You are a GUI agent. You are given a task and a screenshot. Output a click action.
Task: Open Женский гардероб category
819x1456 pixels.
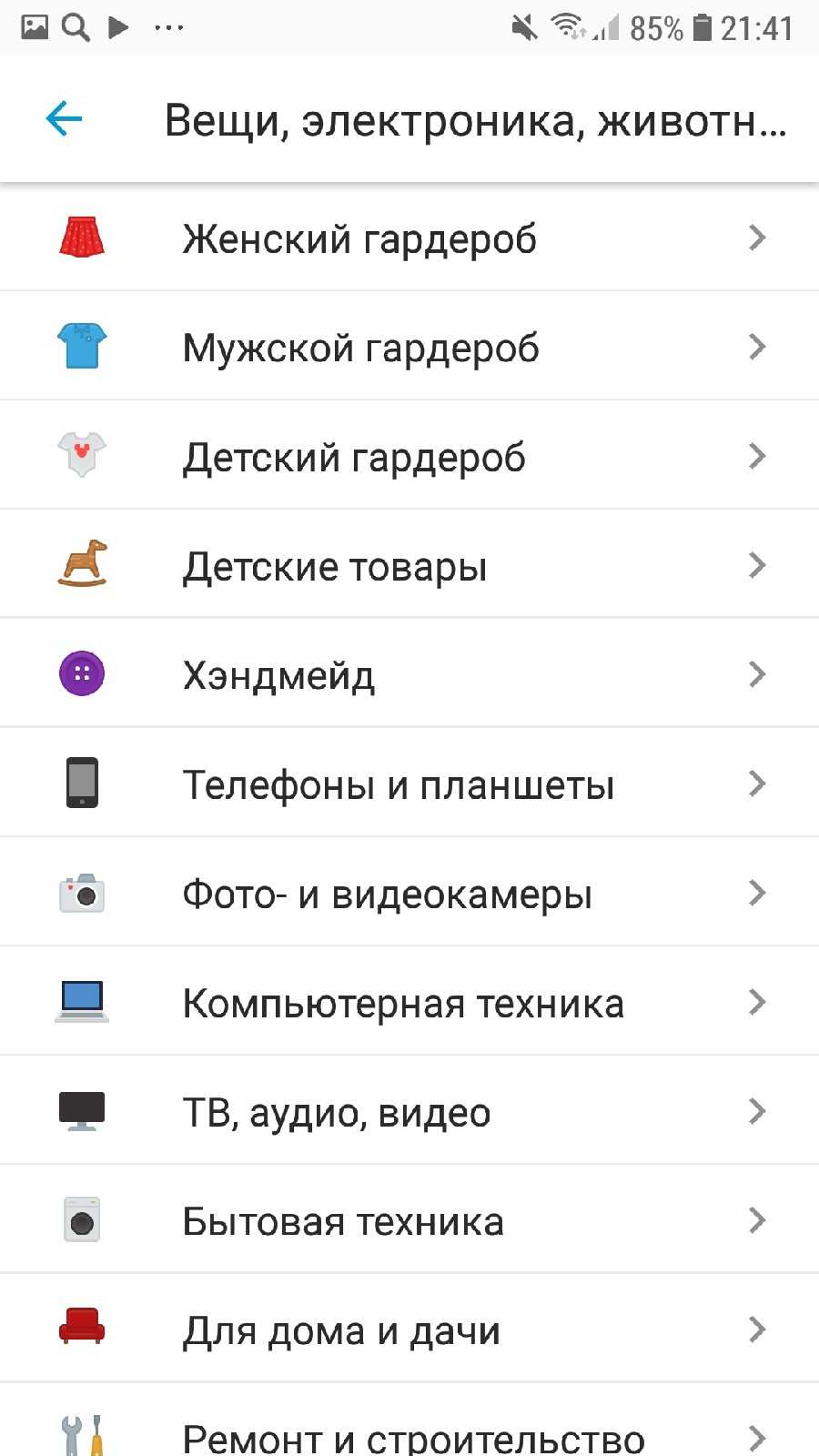coord(359,238)
